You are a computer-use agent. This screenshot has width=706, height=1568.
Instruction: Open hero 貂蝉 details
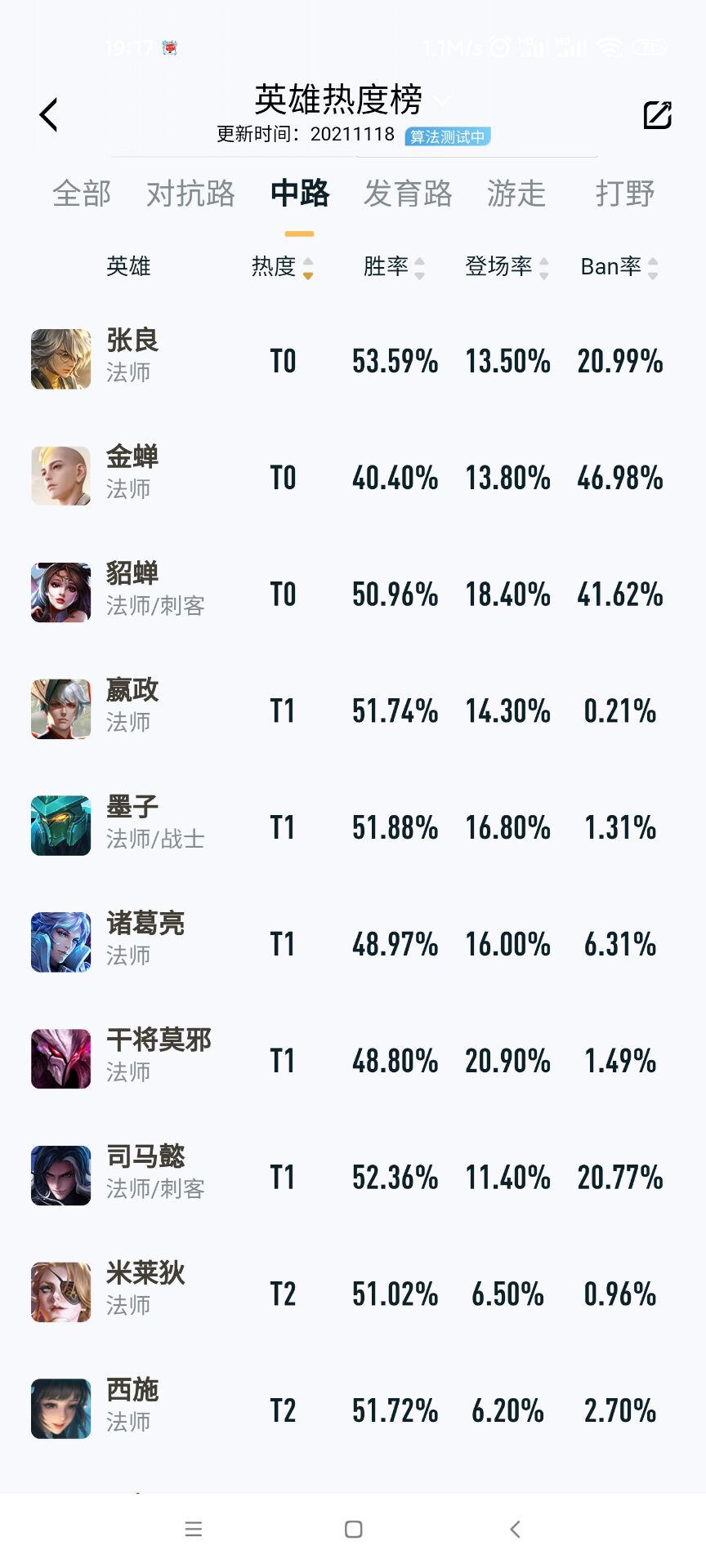(131, 591)
